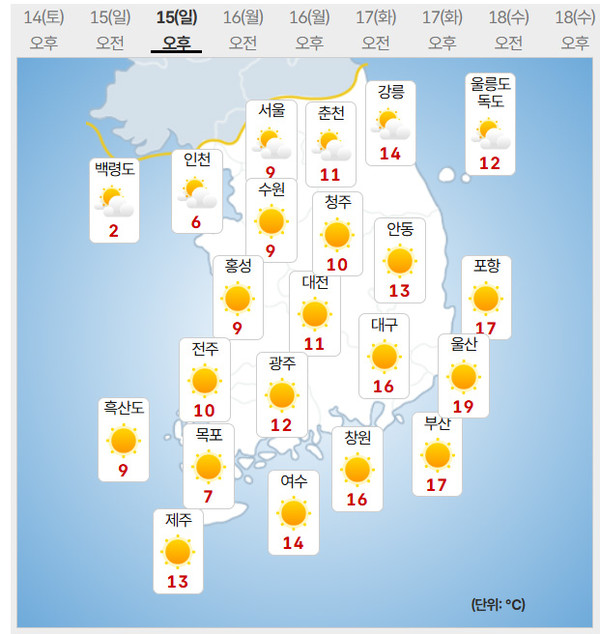Image resolution: width=600 pixels, height=634 pixels.
Task: Open the 17(화) 오전 forecast tab
Action: point(375,29)
